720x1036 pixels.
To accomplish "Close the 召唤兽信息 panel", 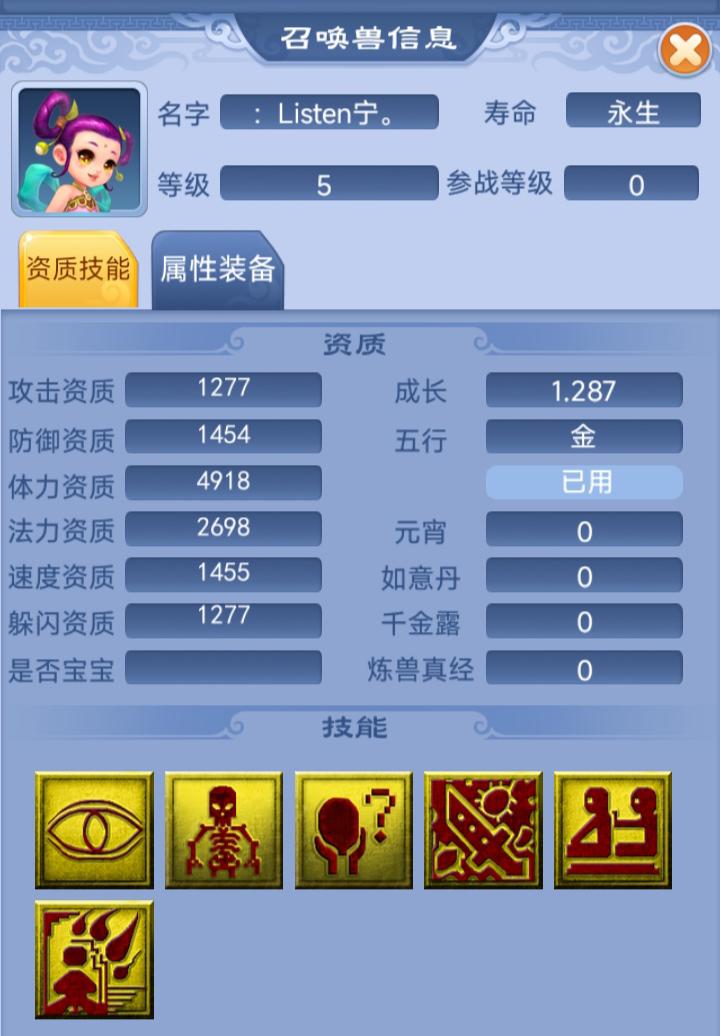I will pyautogui.click(x=684, y=49).
